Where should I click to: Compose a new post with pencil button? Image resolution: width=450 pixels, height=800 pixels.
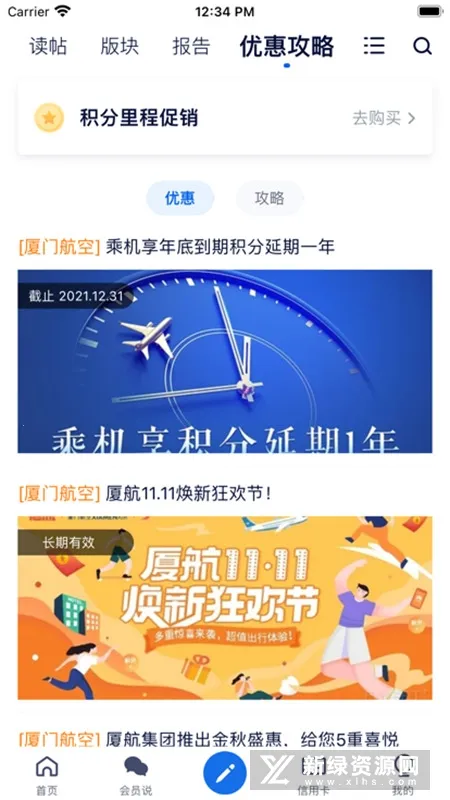click(225, 774)
